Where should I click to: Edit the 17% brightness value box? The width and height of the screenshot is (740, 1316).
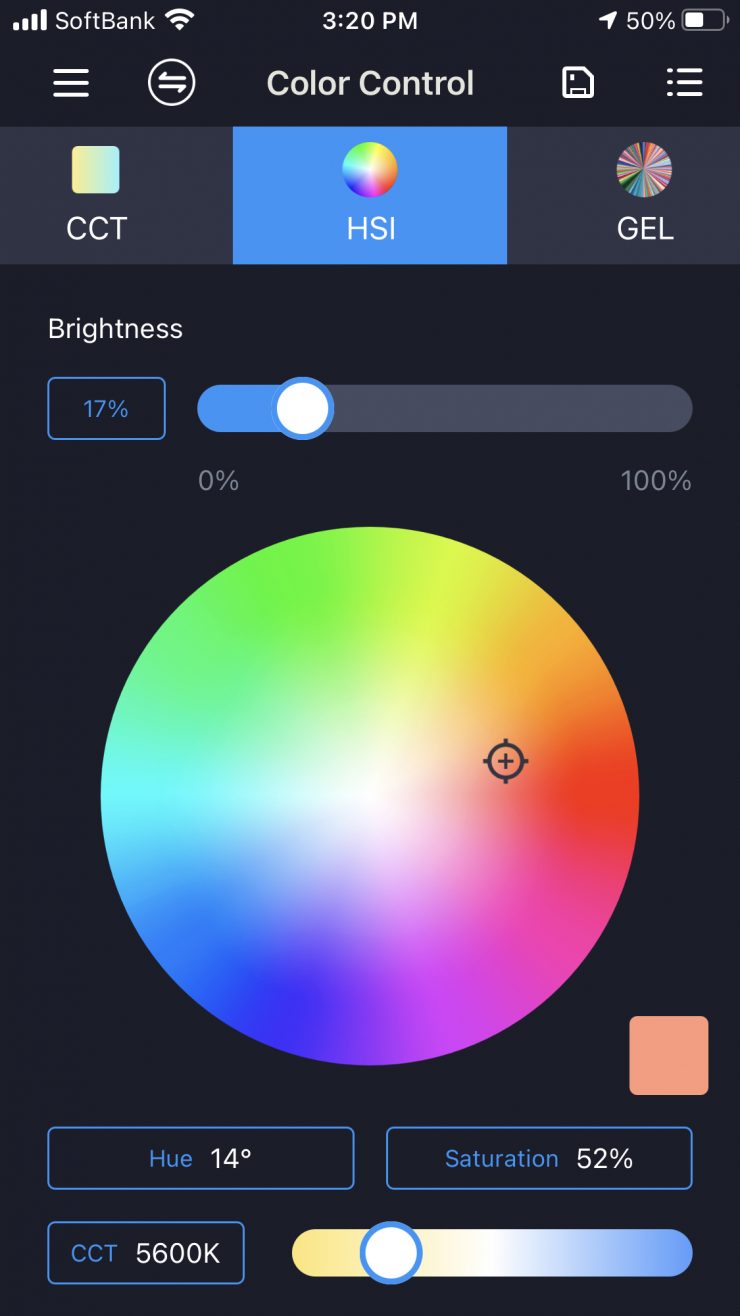coord(106,408)
